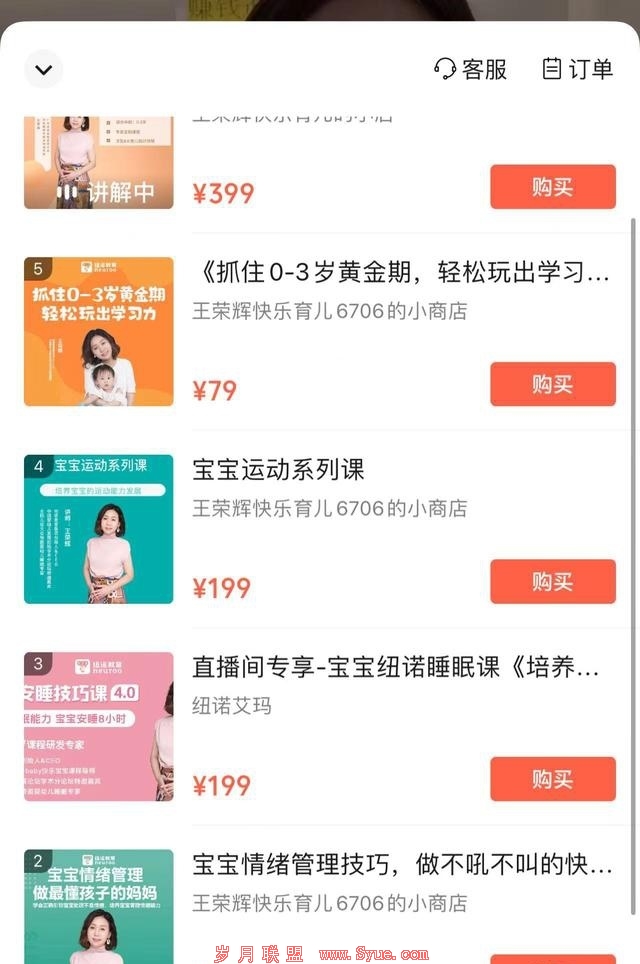Buy the ¥79 抓住0-3岁黄金期 course

pos(552,384)
